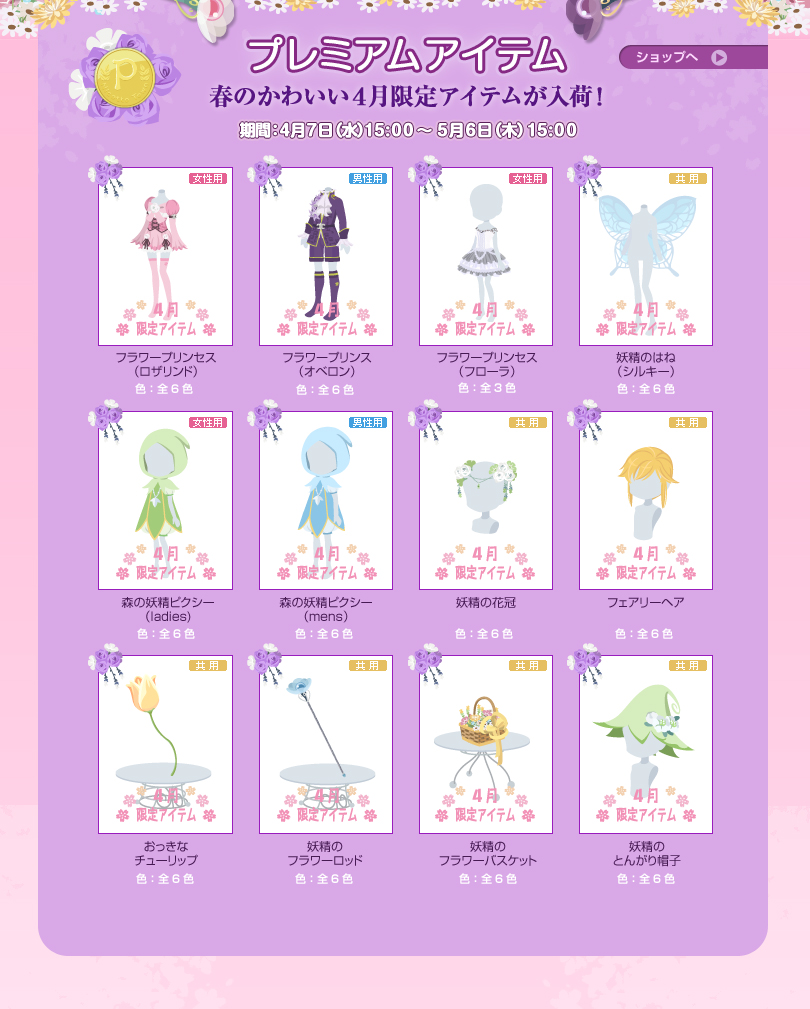Select 妖精のとんがり帽子 item

point(646,744)
